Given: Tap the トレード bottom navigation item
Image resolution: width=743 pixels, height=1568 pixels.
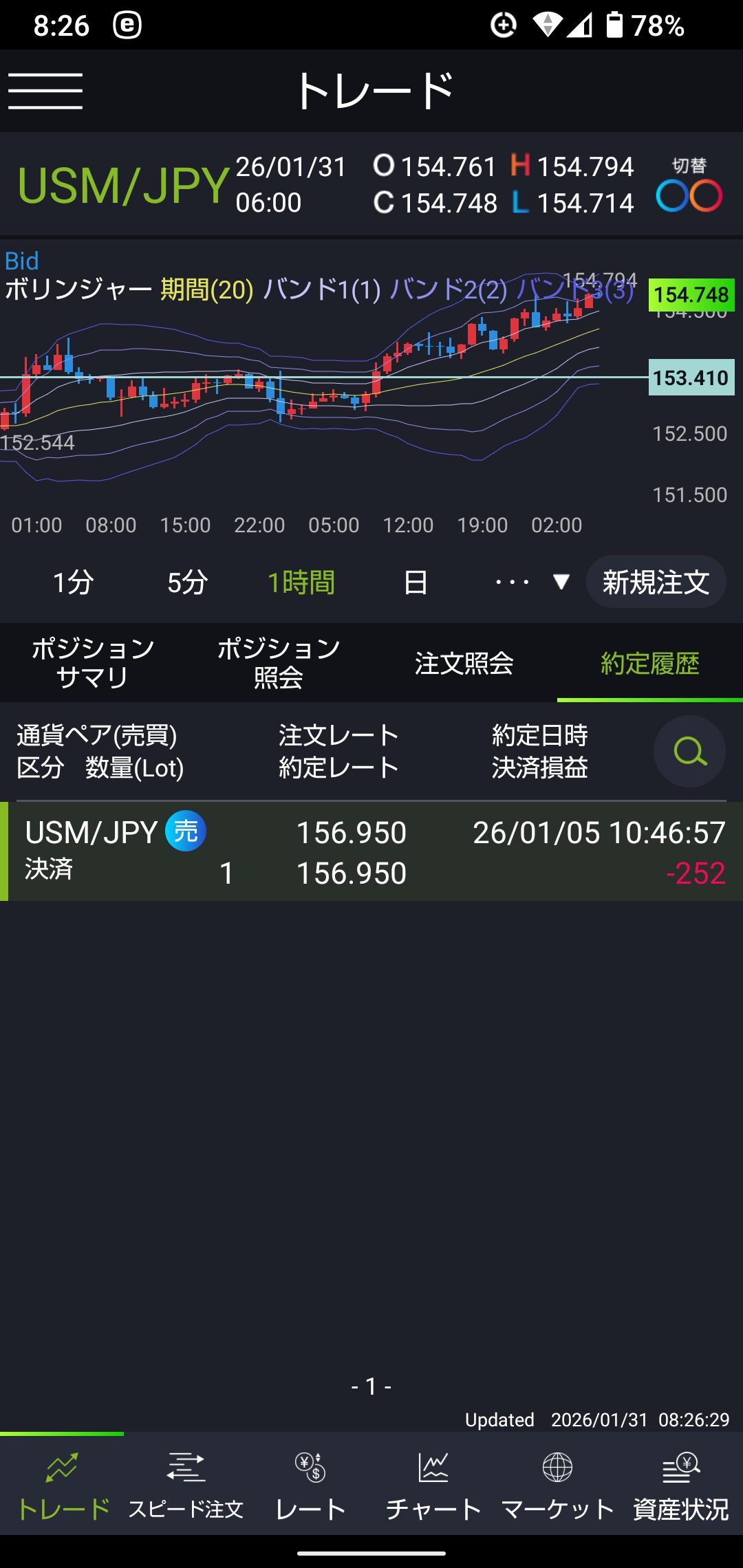Looking at the screenshot, I should 62,1485.
